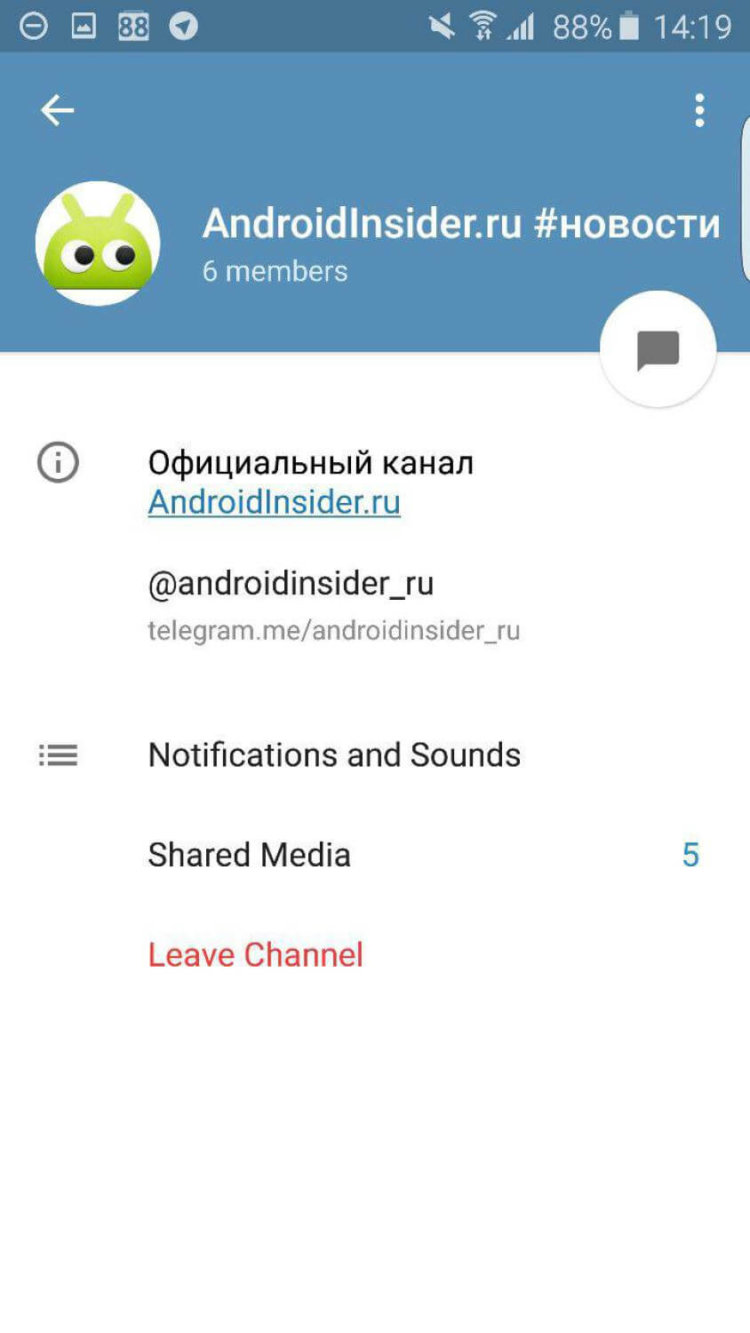Tap the Wi-Fi icon in the status bar
750x1333 pixels.
[x=483, y=26]
